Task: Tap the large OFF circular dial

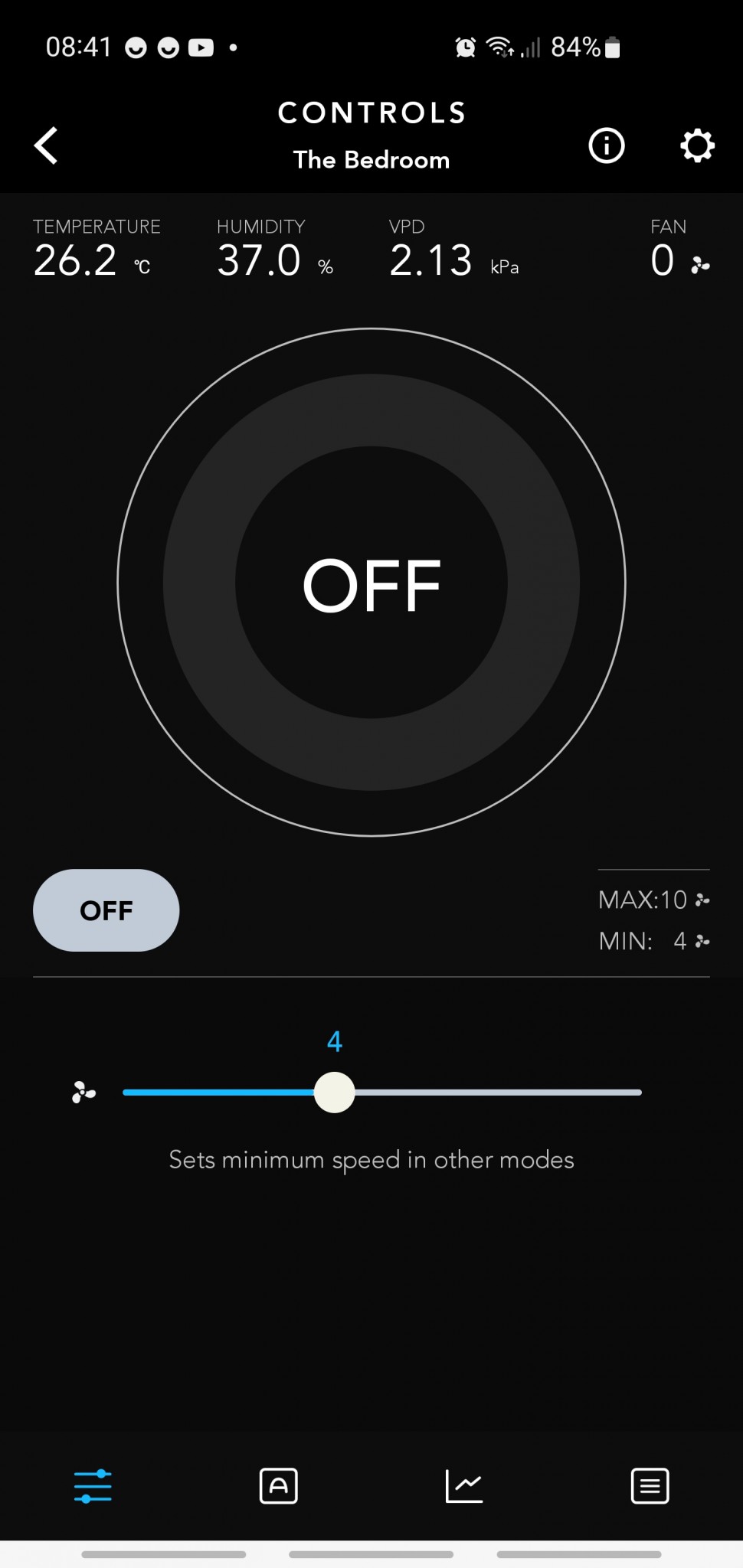Action: point(371,583)
